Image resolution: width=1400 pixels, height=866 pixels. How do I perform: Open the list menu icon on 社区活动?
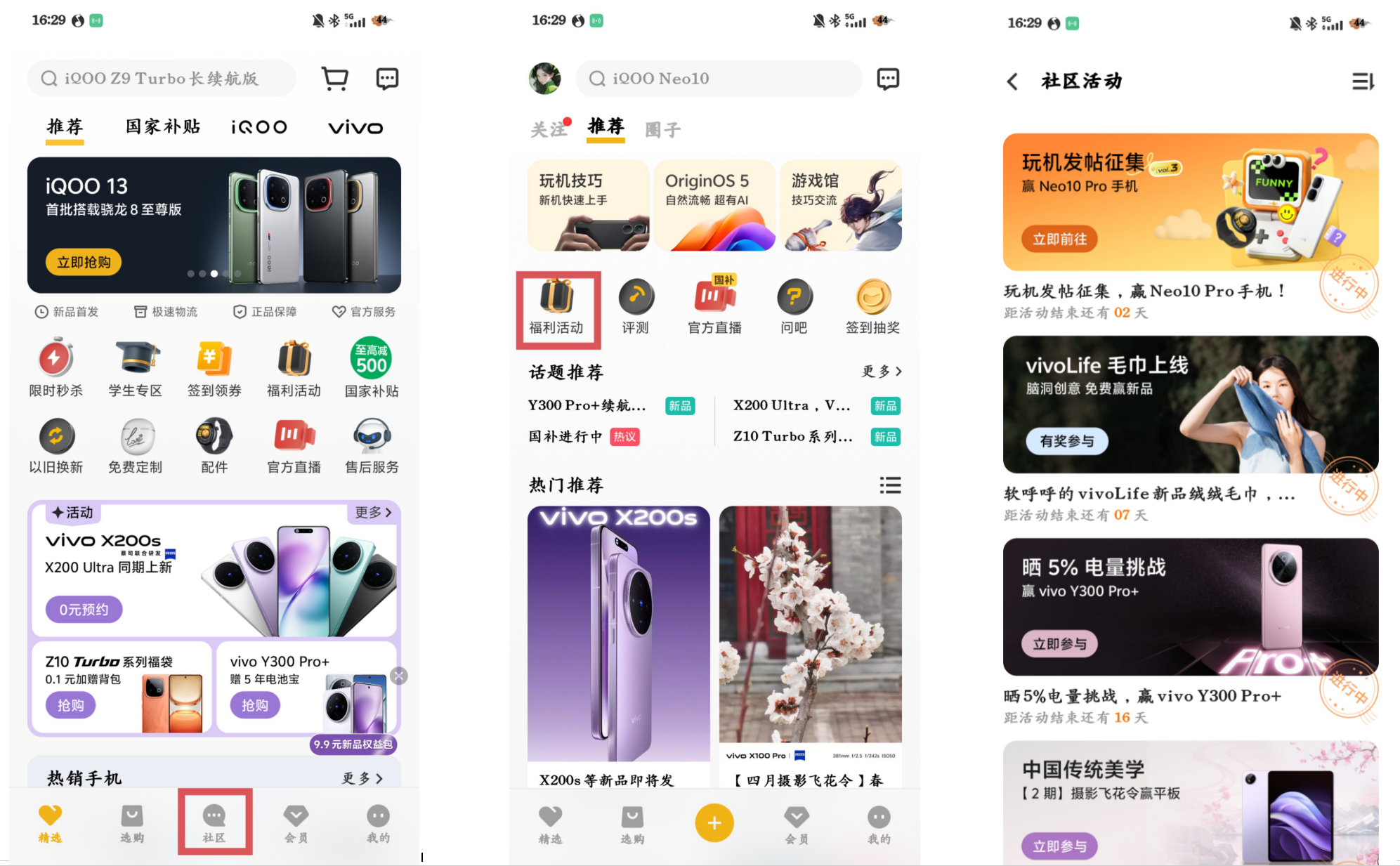tap(1363, 81)
